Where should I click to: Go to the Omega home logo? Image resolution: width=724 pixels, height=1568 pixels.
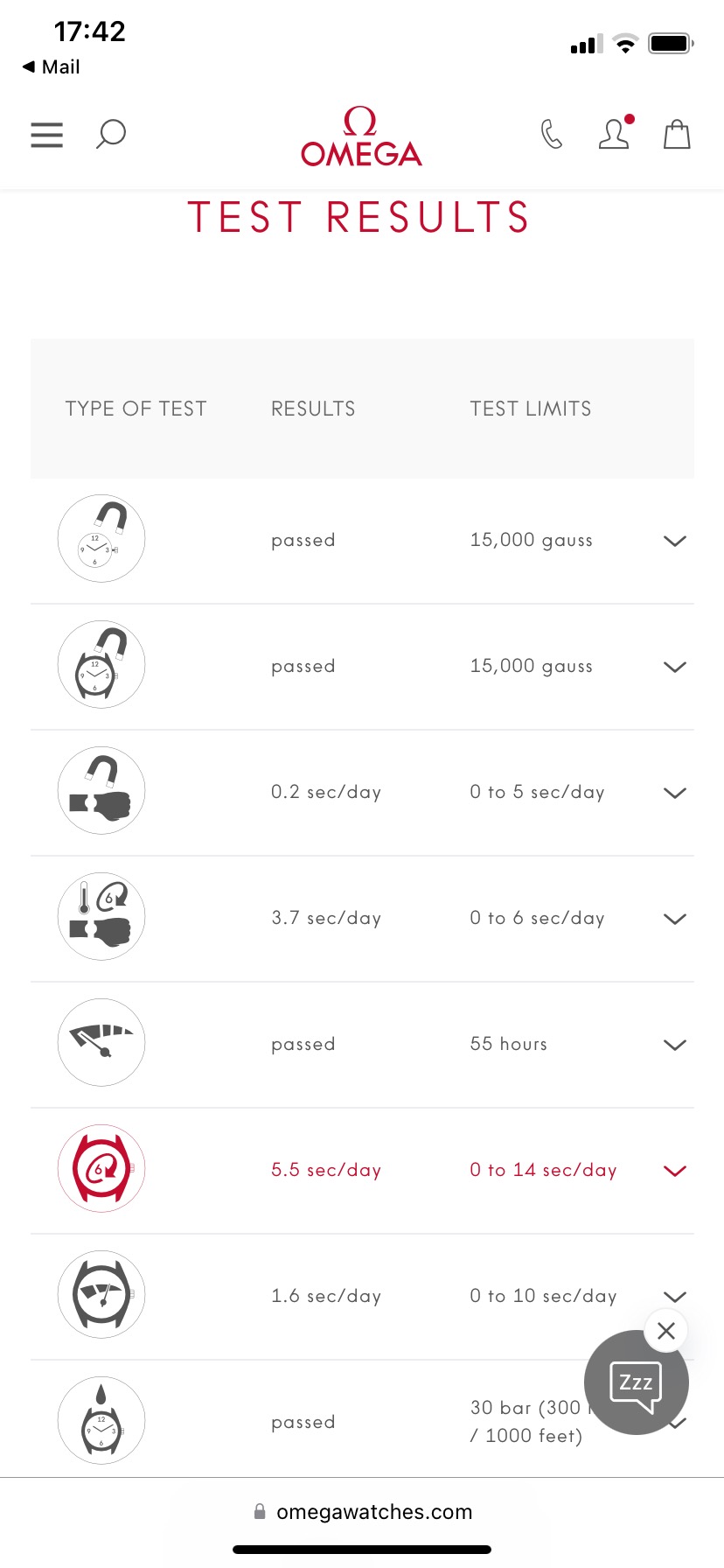[361, 137]
